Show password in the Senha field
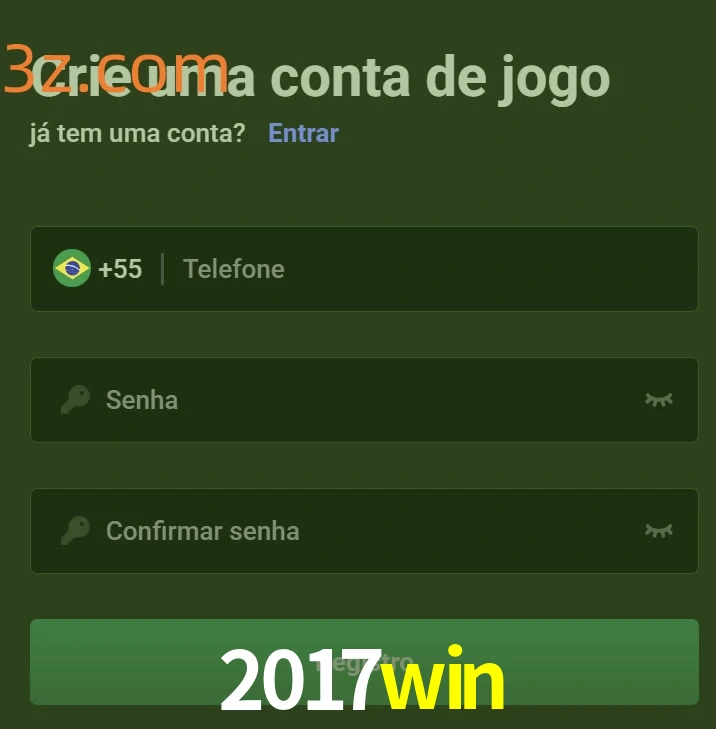716x729 pixels. tap(658, 400)
